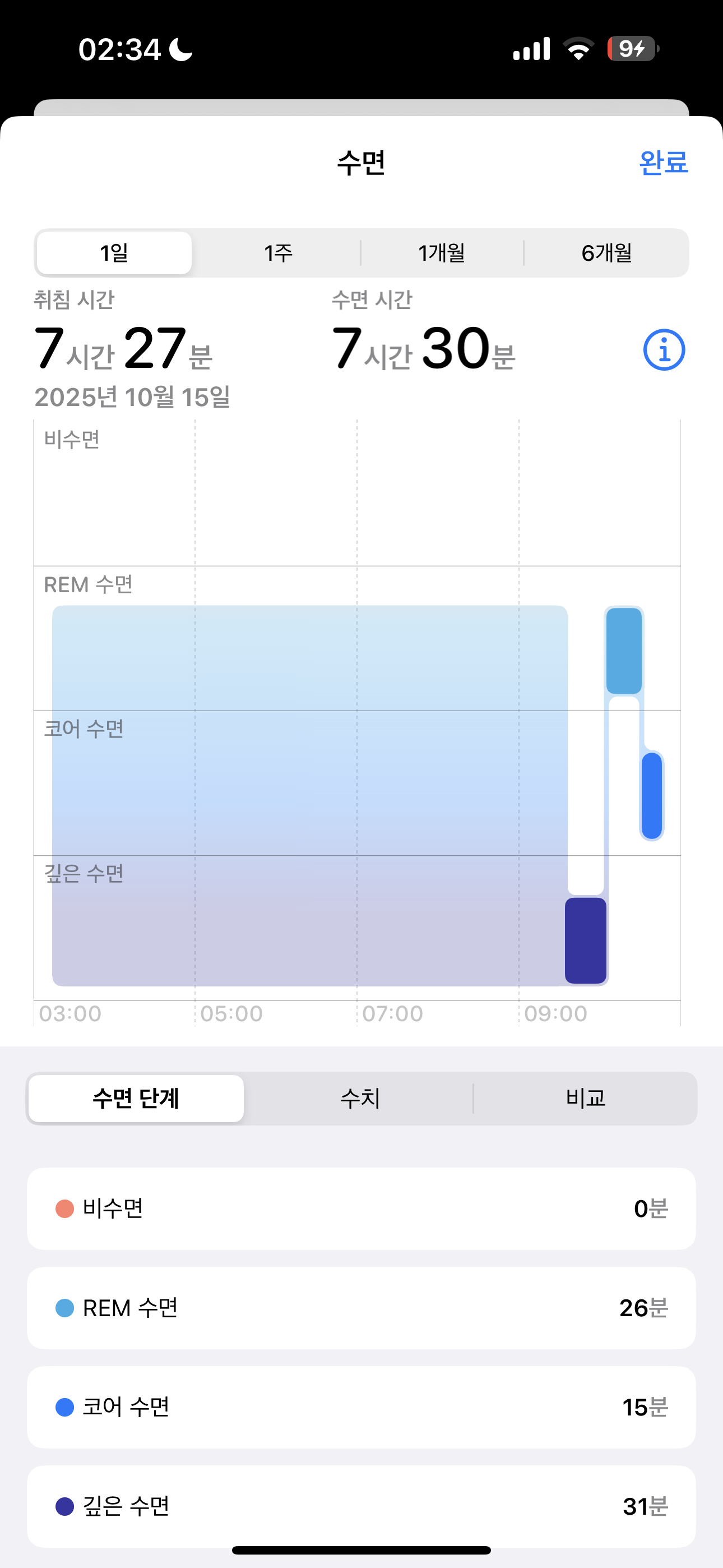The height and width of the screenshot is (1568, 723).
Task: Highlight the 깊은 수면 stage row
Action: click(x=361, y=1506)
